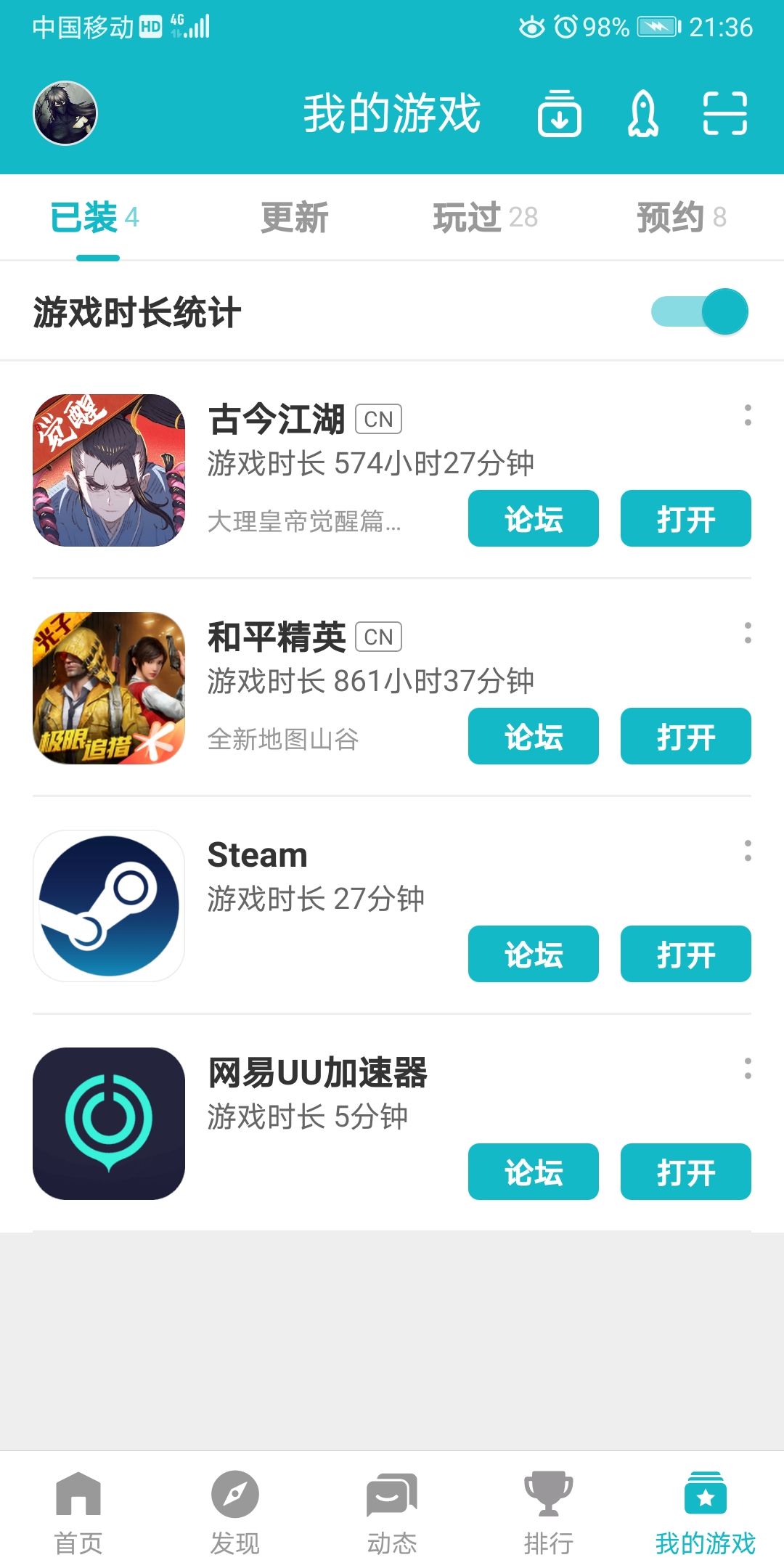The image size is (784, 1568).
Task: Go to the 首页 tab
Action: tap(78, 1512)
